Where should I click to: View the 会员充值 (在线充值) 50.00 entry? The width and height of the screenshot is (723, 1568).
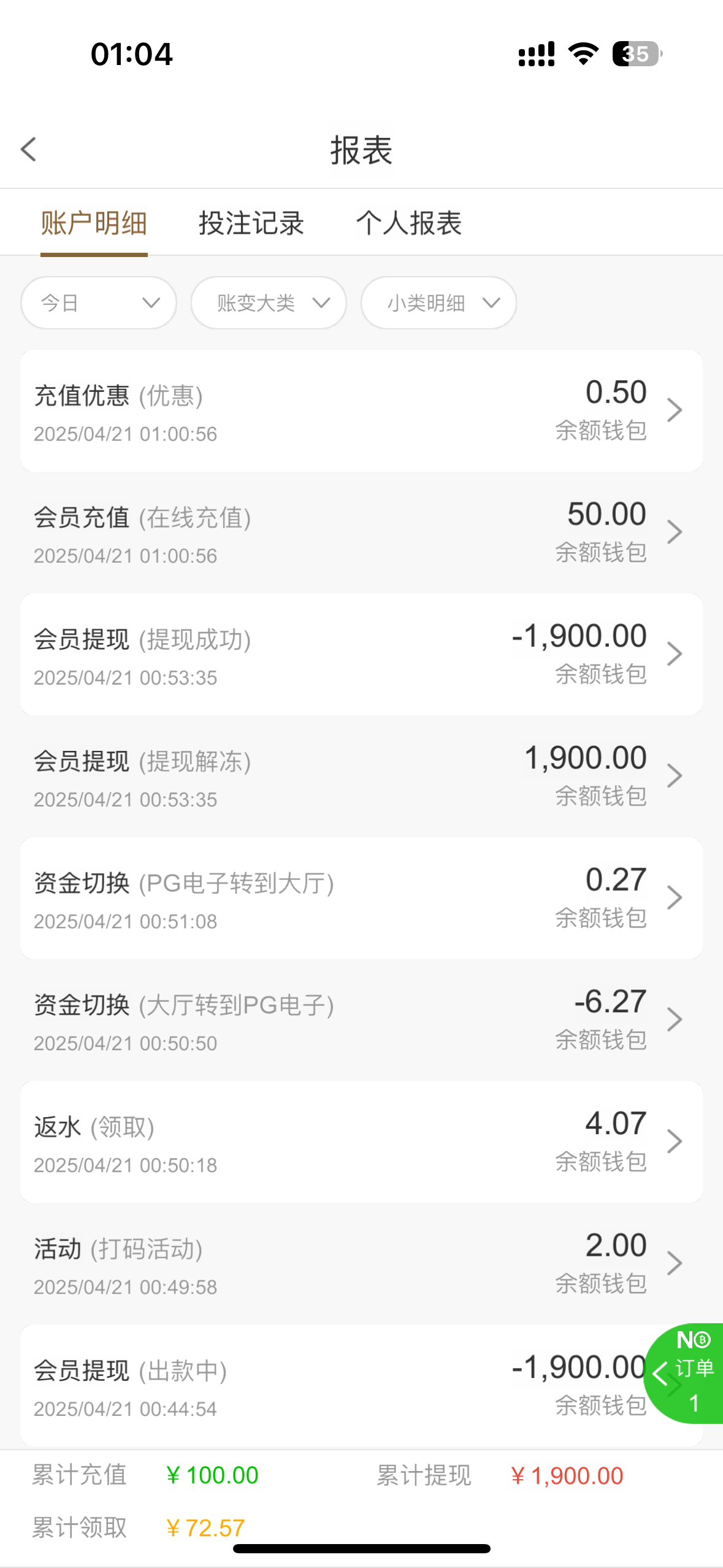(361, 532)
